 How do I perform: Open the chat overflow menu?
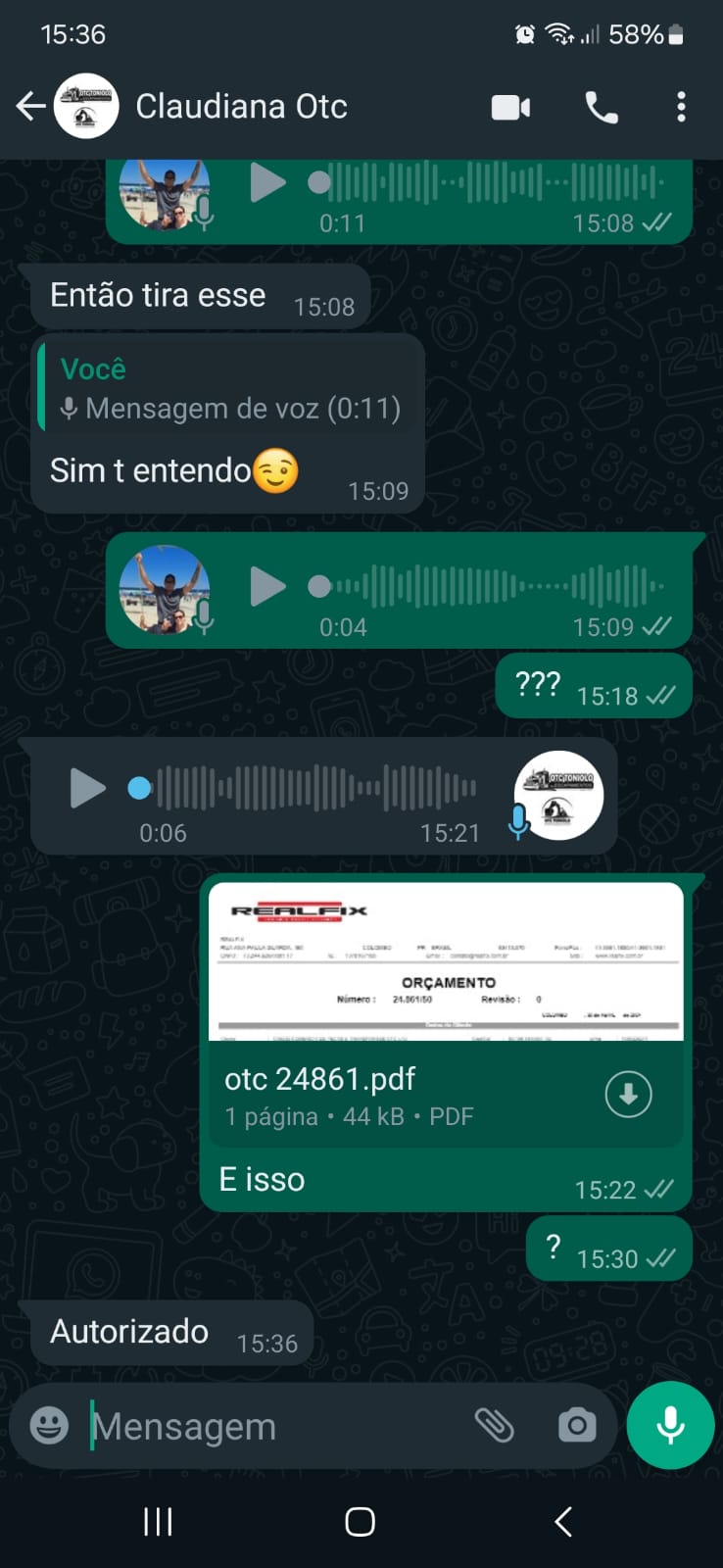coord(681,107)
